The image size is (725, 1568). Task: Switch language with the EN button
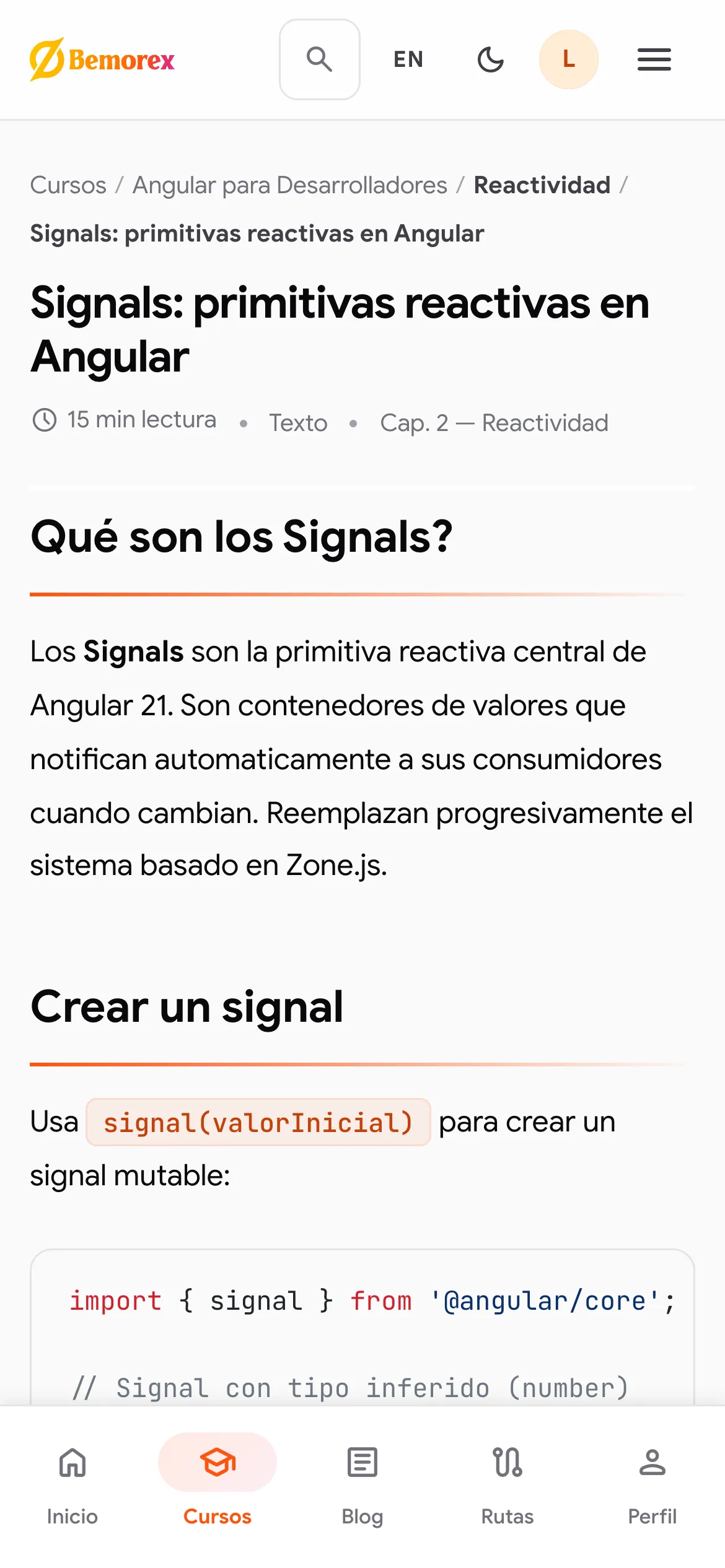pos(408,59)
